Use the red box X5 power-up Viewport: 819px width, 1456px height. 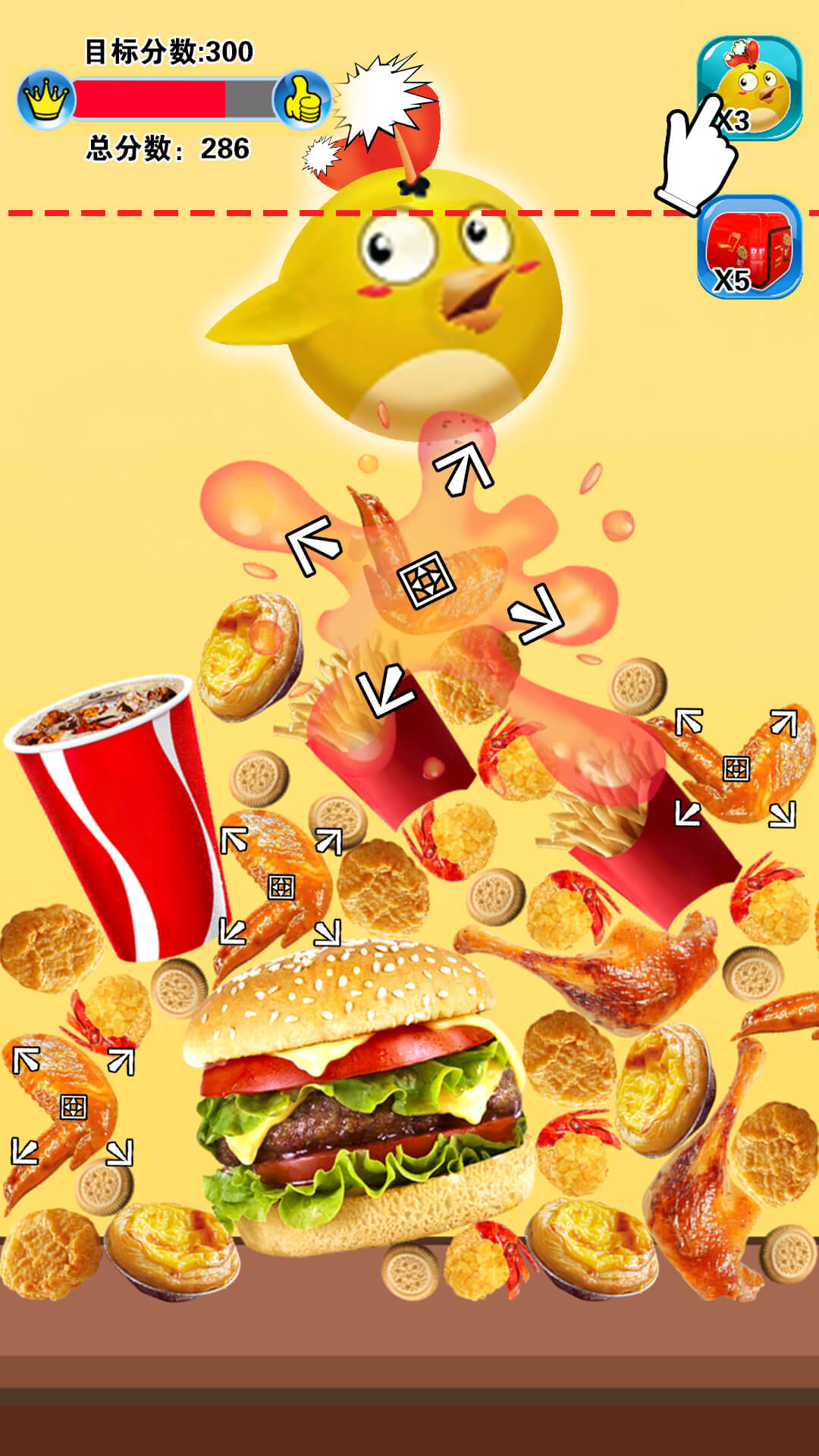click(x=749, y=246)
